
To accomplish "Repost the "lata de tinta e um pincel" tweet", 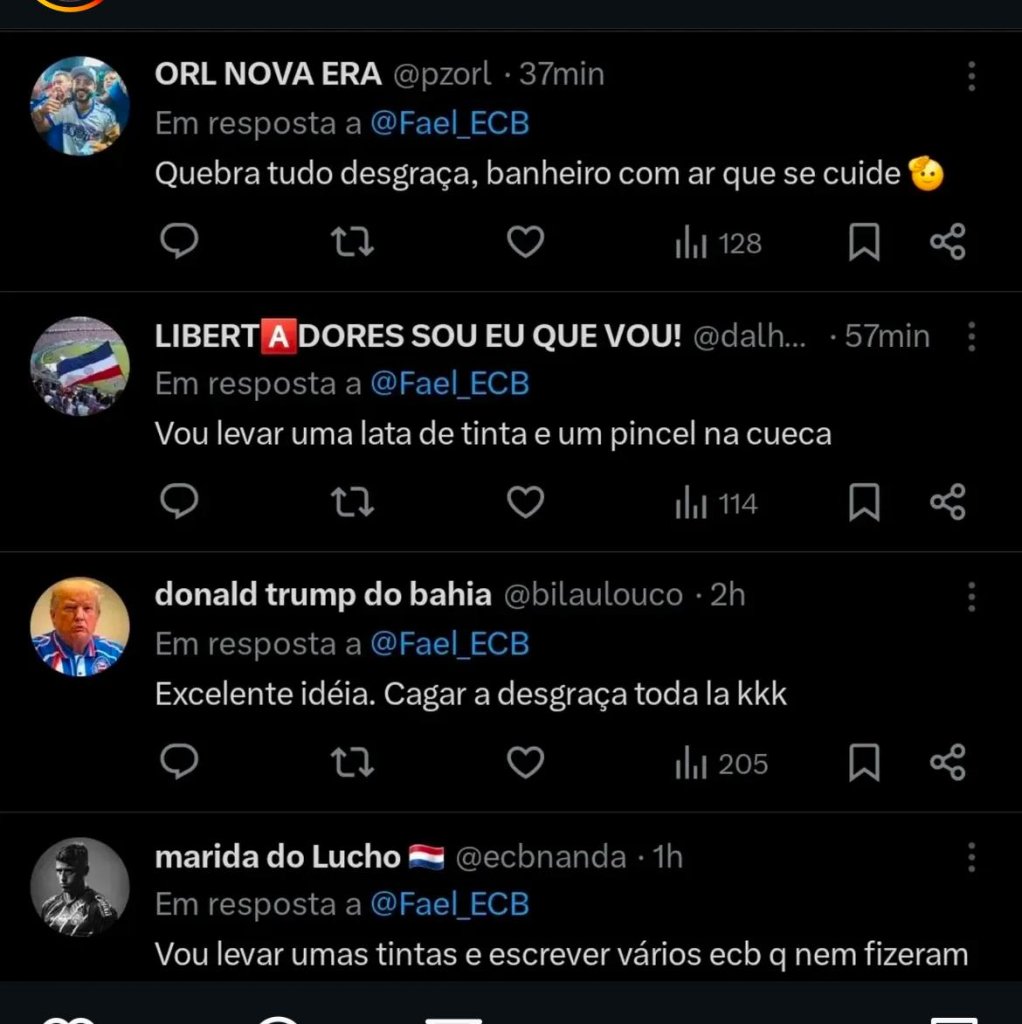I will tap(352, 503).
